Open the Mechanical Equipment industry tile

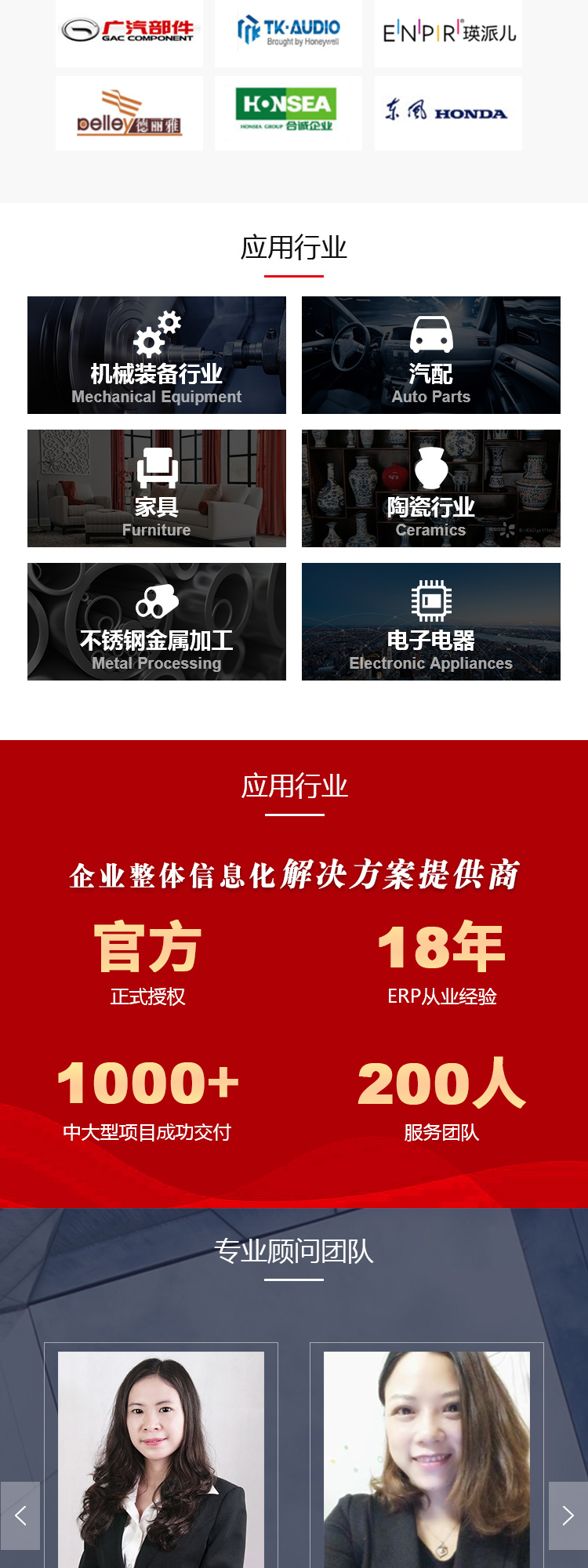tap(157, 355)
